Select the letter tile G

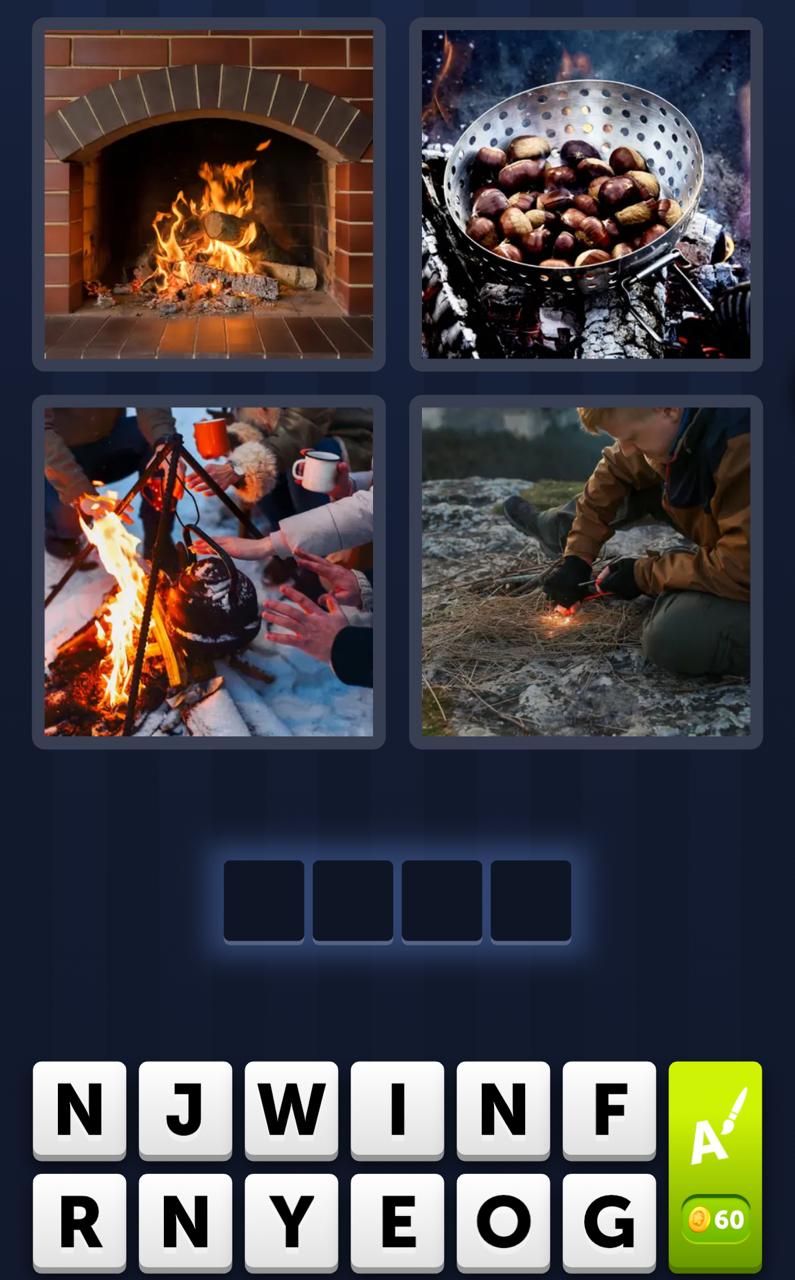611,1220
